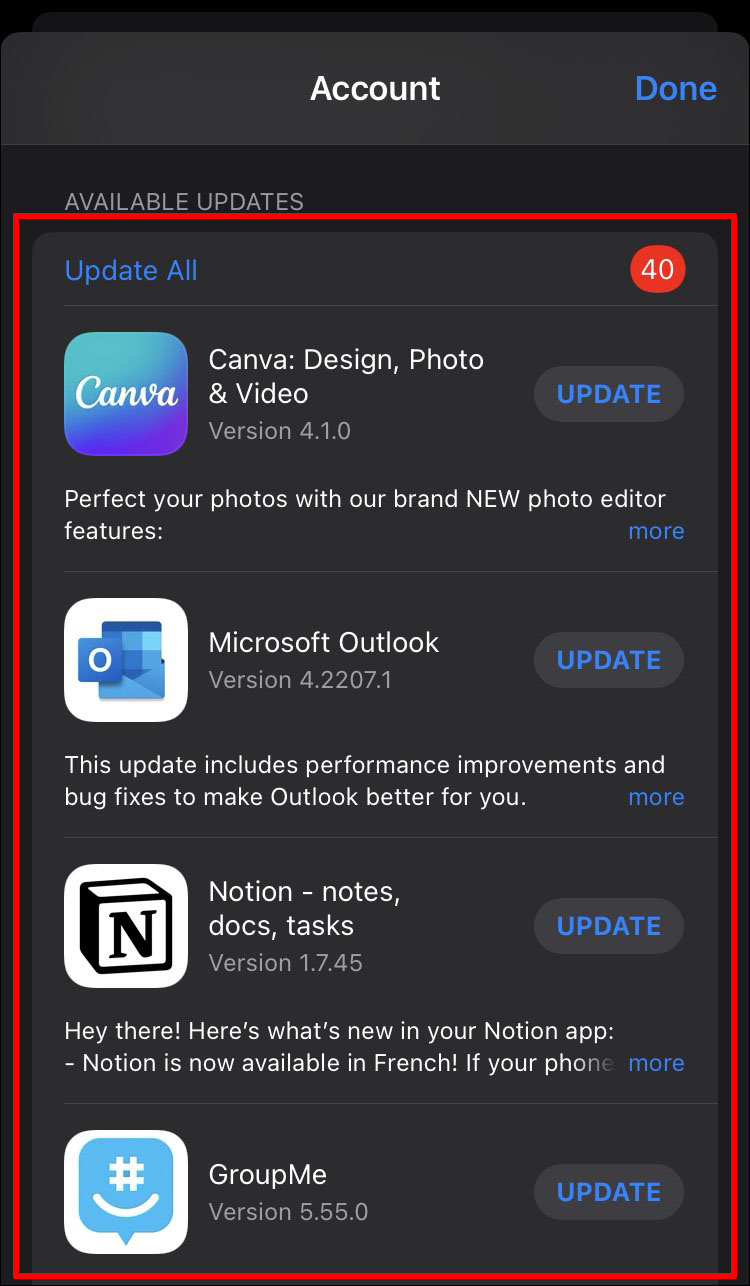Update Microsoft Outlook
Viewport: 750px width, 1286px height.
pos(608,660)
